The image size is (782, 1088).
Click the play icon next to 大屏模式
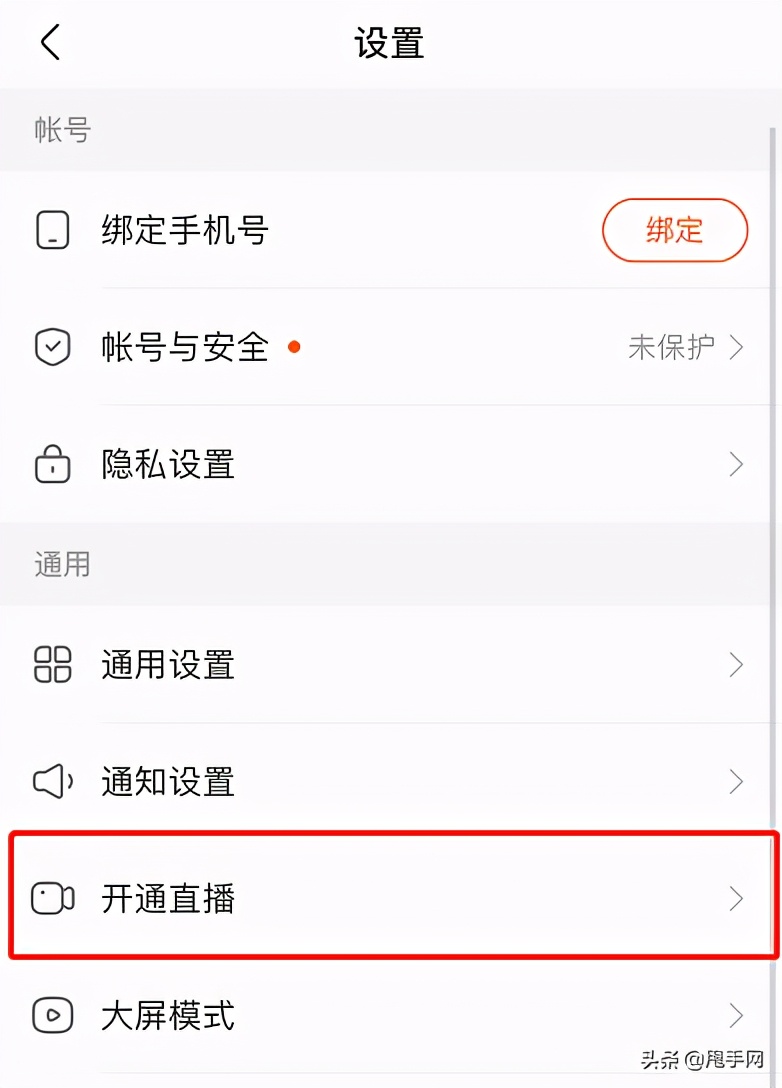pos(52,1015)
